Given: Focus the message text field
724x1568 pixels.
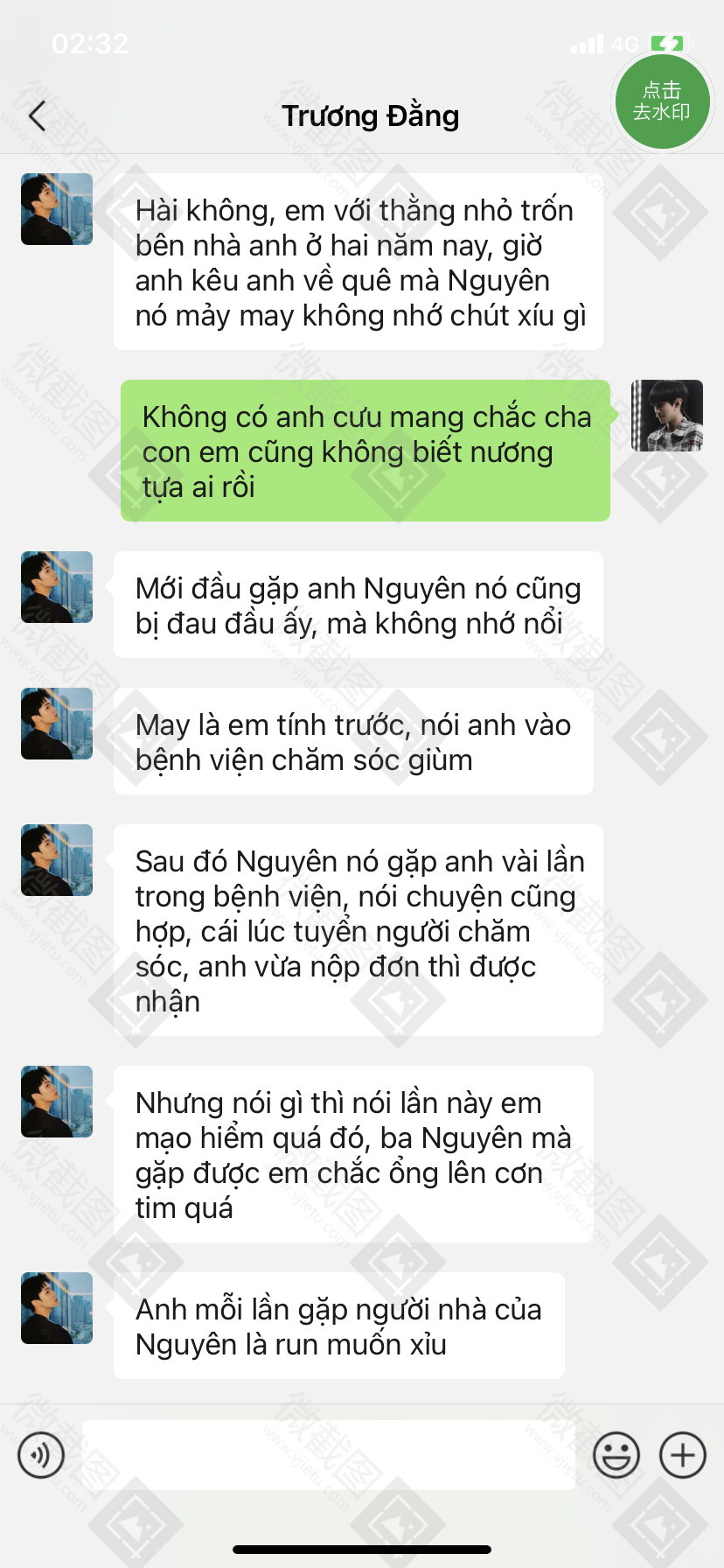Looking at the screenshot, I should click(328, 1455).
